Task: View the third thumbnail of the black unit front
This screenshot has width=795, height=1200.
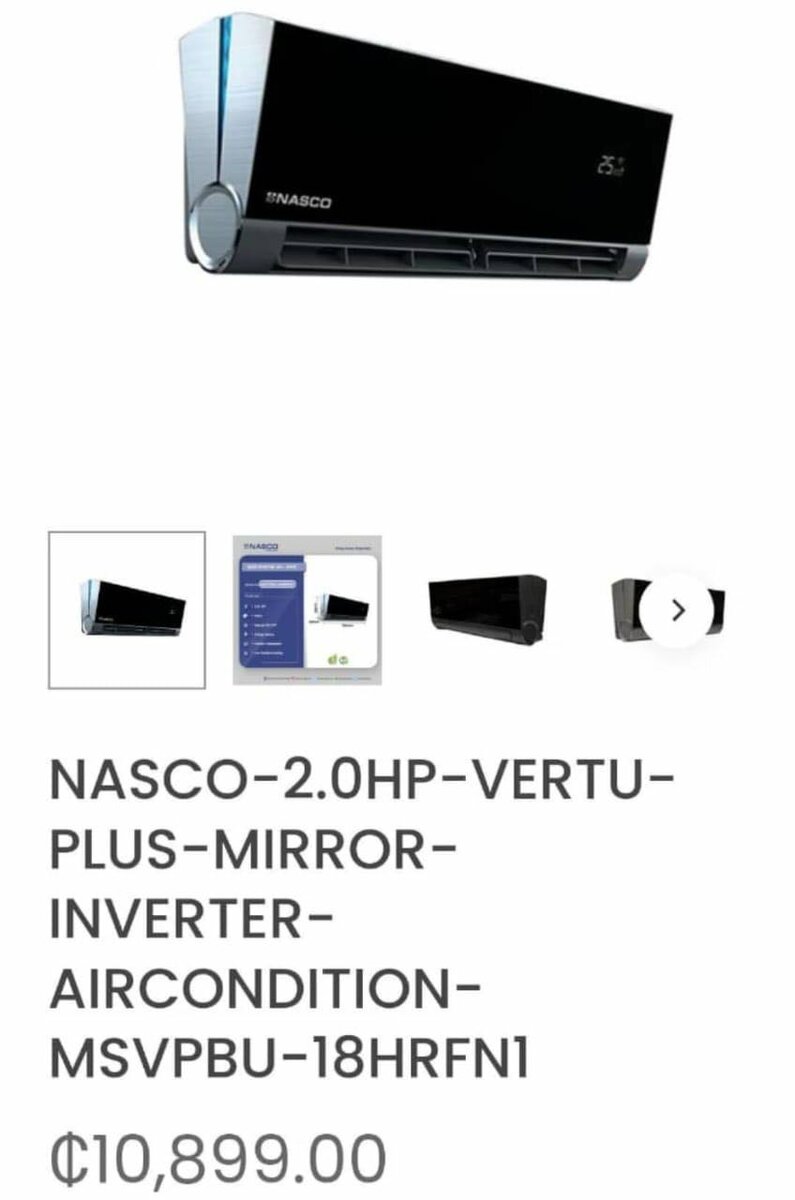Action: coord(487,610)
